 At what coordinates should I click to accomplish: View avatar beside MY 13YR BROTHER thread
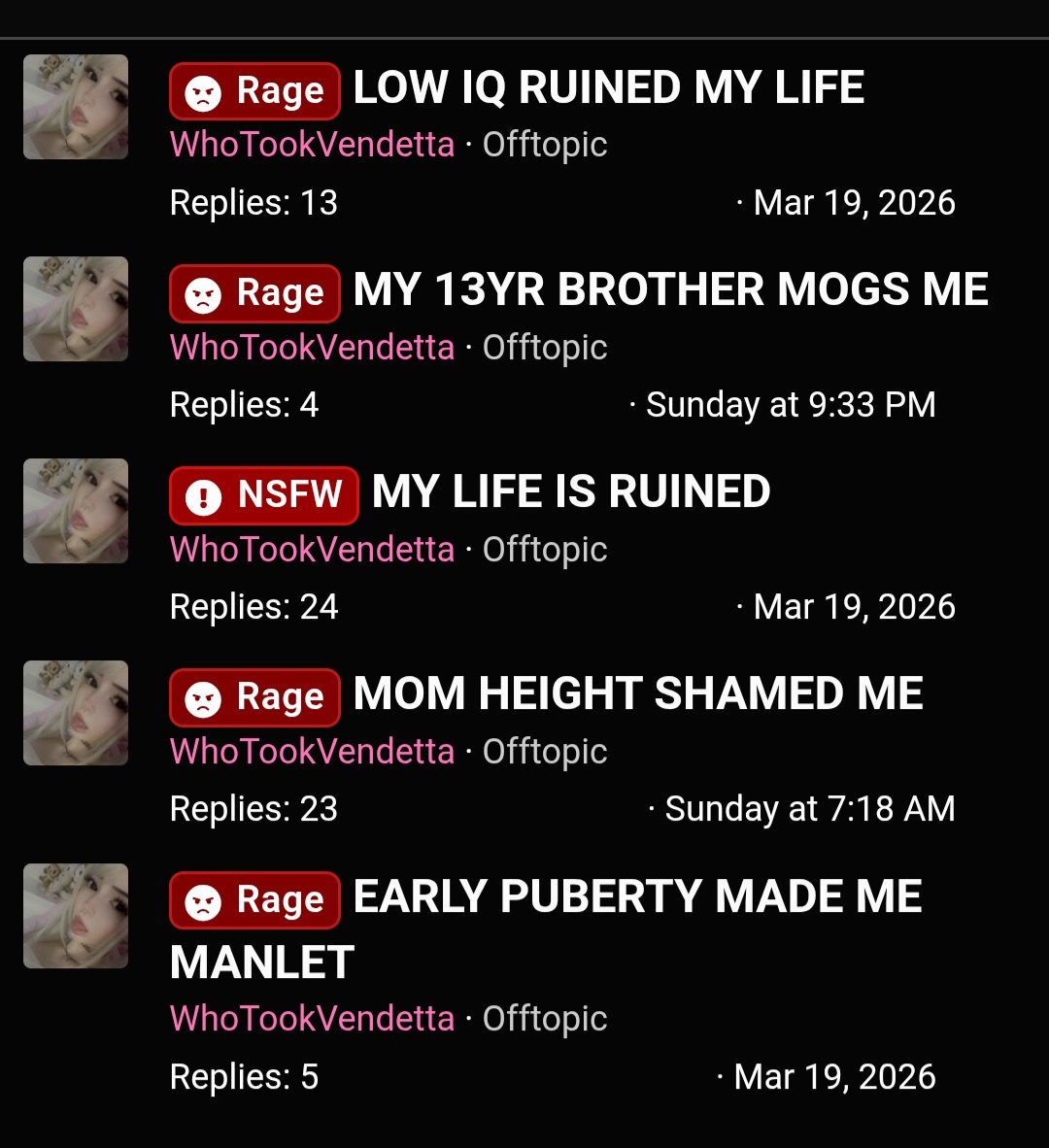(x=76, y=309)
